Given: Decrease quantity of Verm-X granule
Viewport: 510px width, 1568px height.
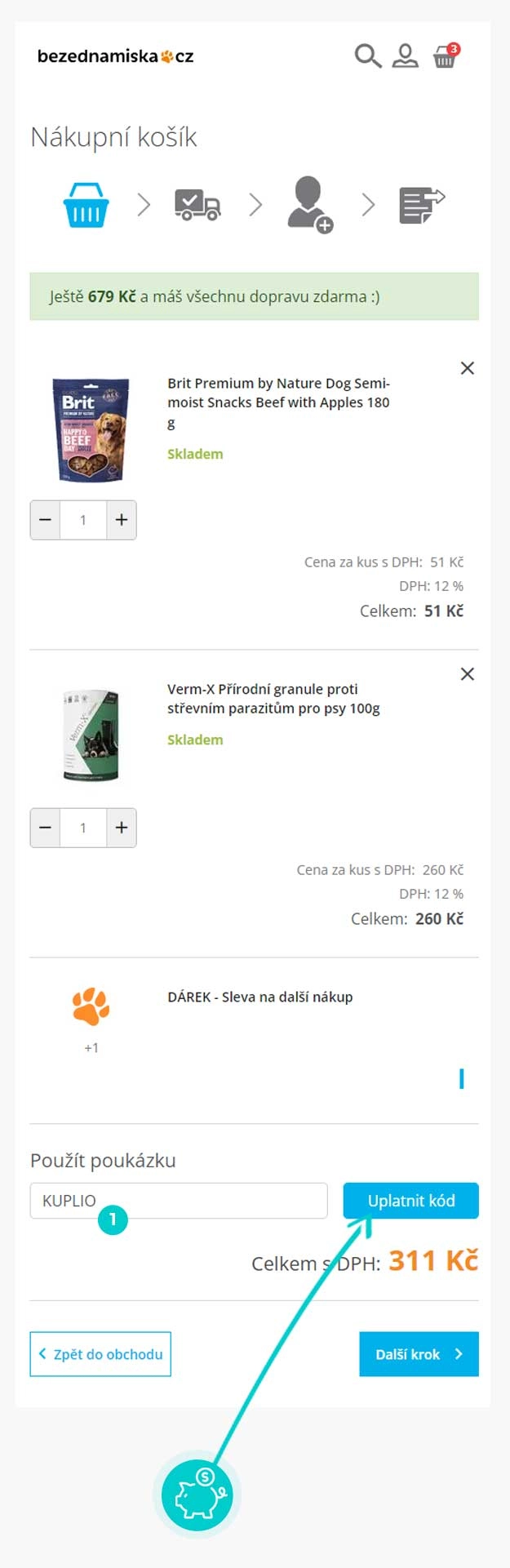Looking at the screenshot, I should (x=46, y=828).
